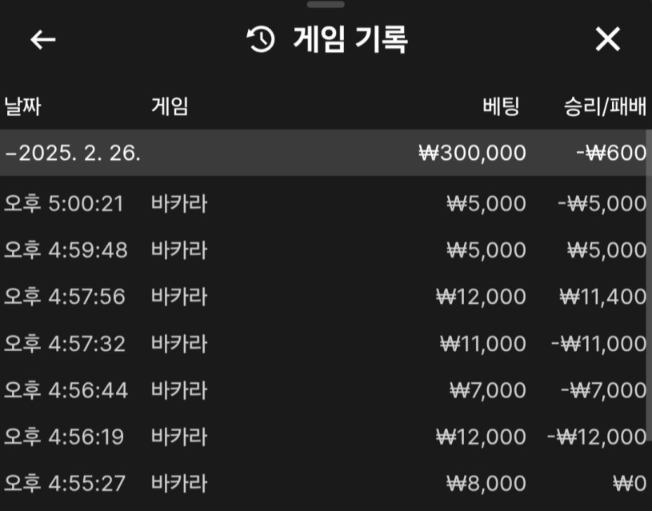Show the 오후 4:56:19 바카라 bet details

[325, 437]
